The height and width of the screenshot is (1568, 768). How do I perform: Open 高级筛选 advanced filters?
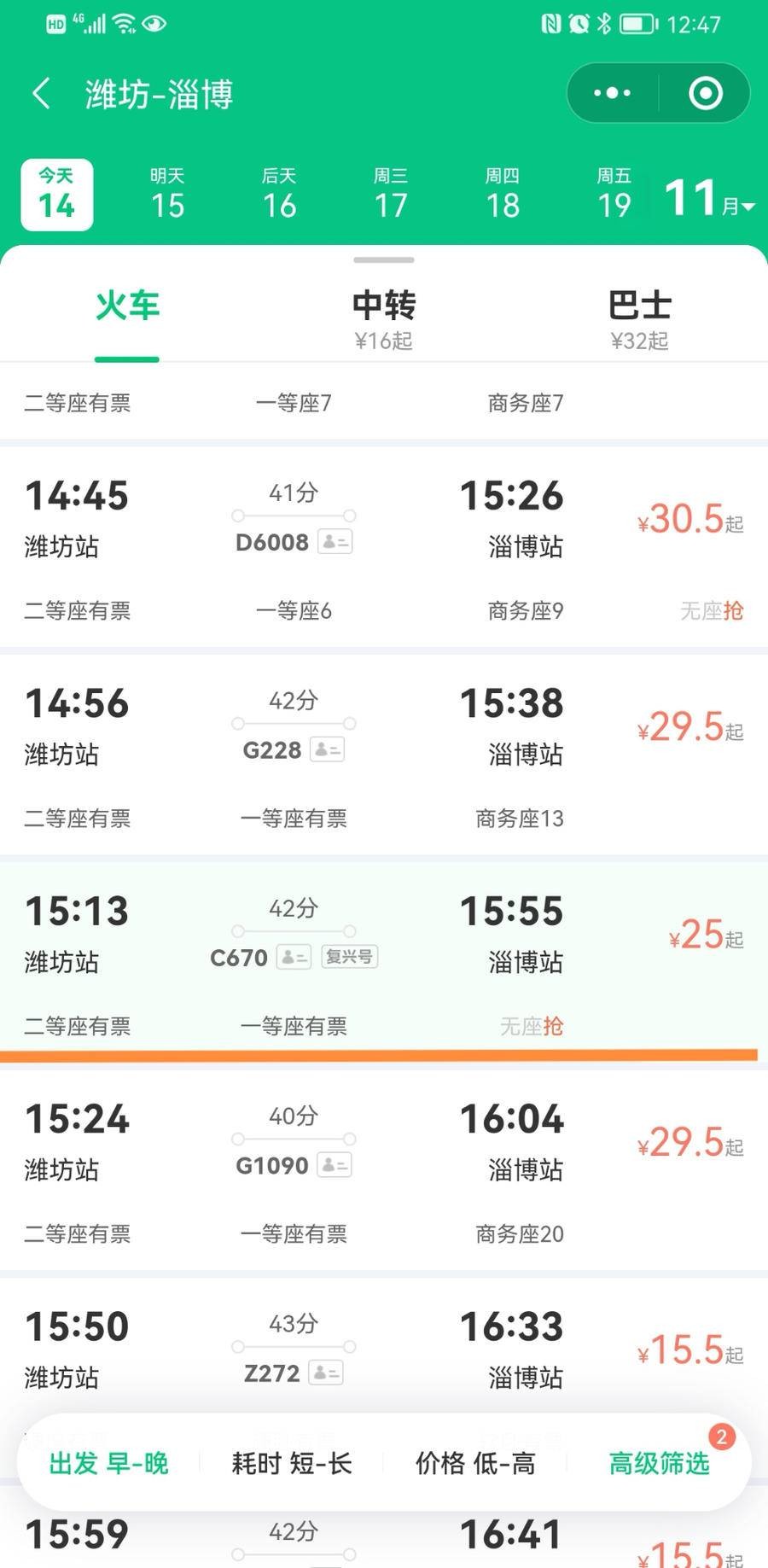[x=659, y=1463]
